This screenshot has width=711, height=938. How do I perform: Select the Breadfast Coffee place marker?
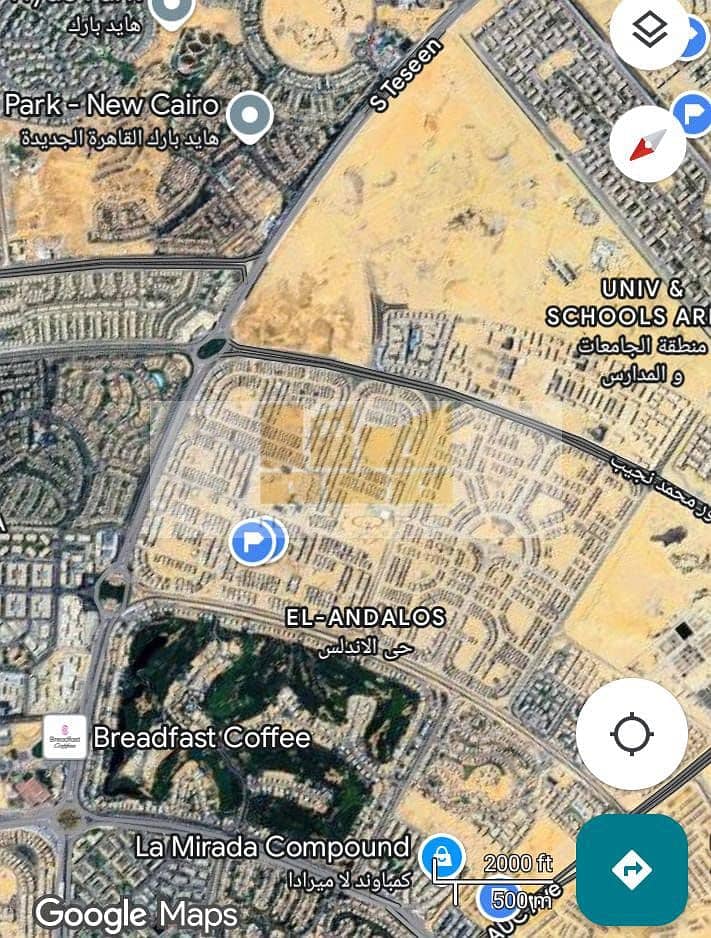coord(65,738)
